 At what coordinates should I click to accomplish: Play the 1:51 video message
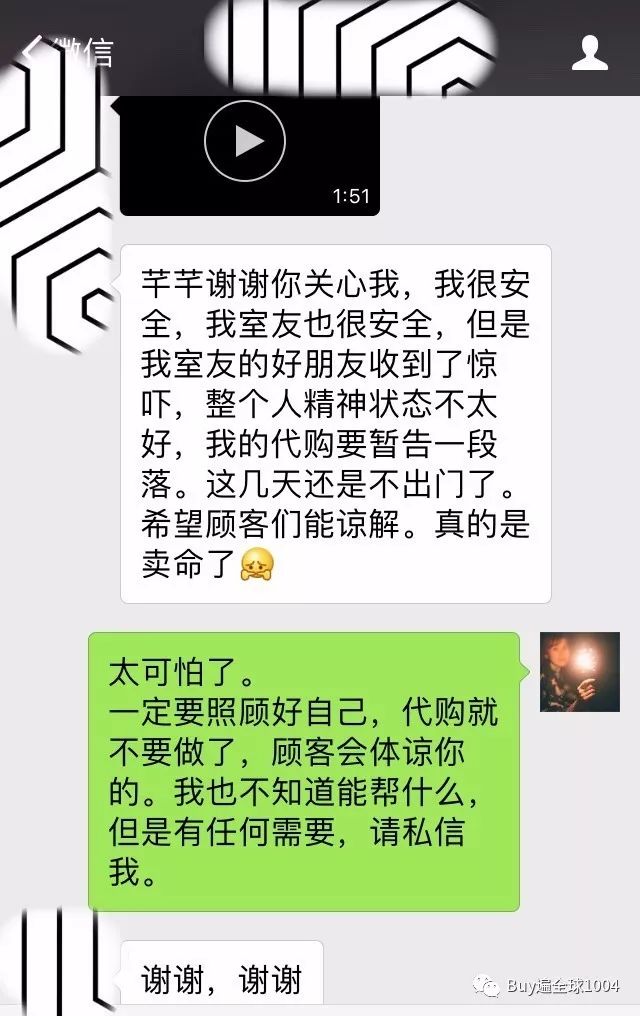(x=245, y=141)
